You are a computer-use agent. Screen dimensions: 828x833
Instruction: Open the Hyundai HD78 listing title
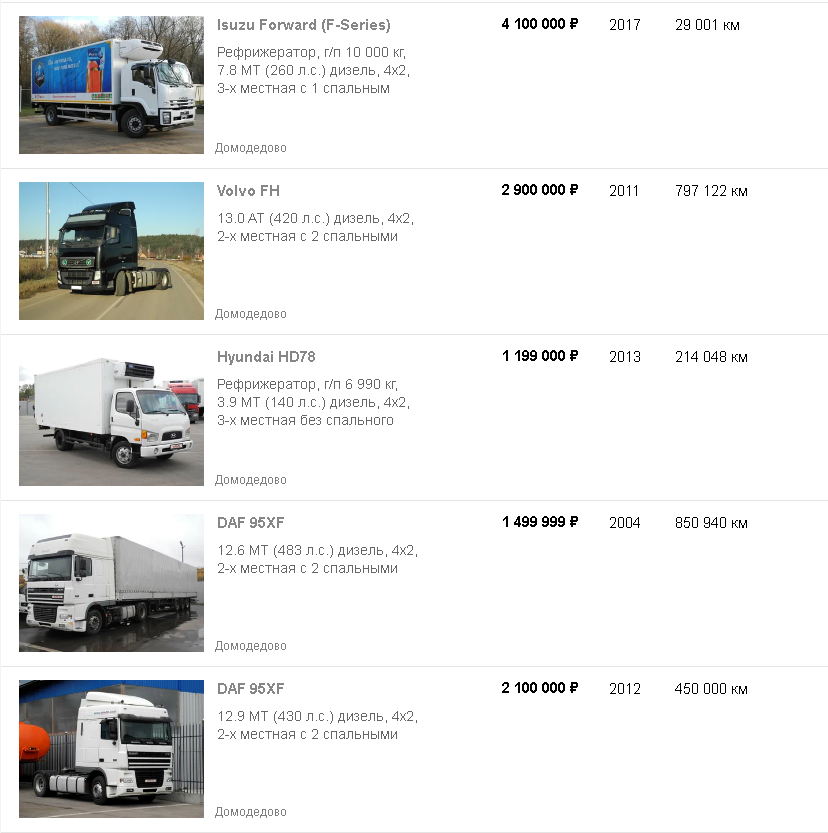coord(266,357)
